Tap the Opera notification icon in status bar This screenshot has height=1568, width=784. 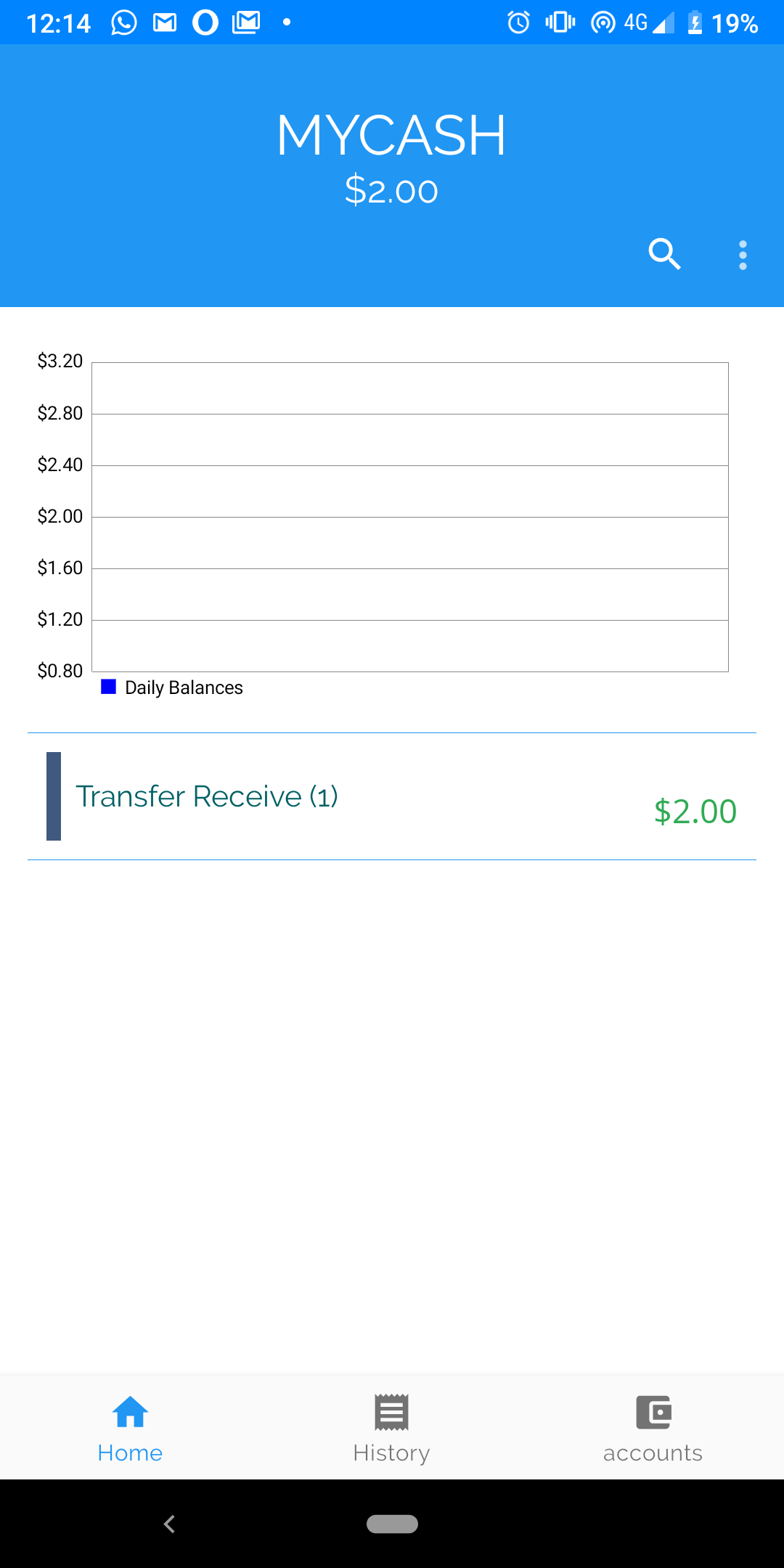coord(205,22)
